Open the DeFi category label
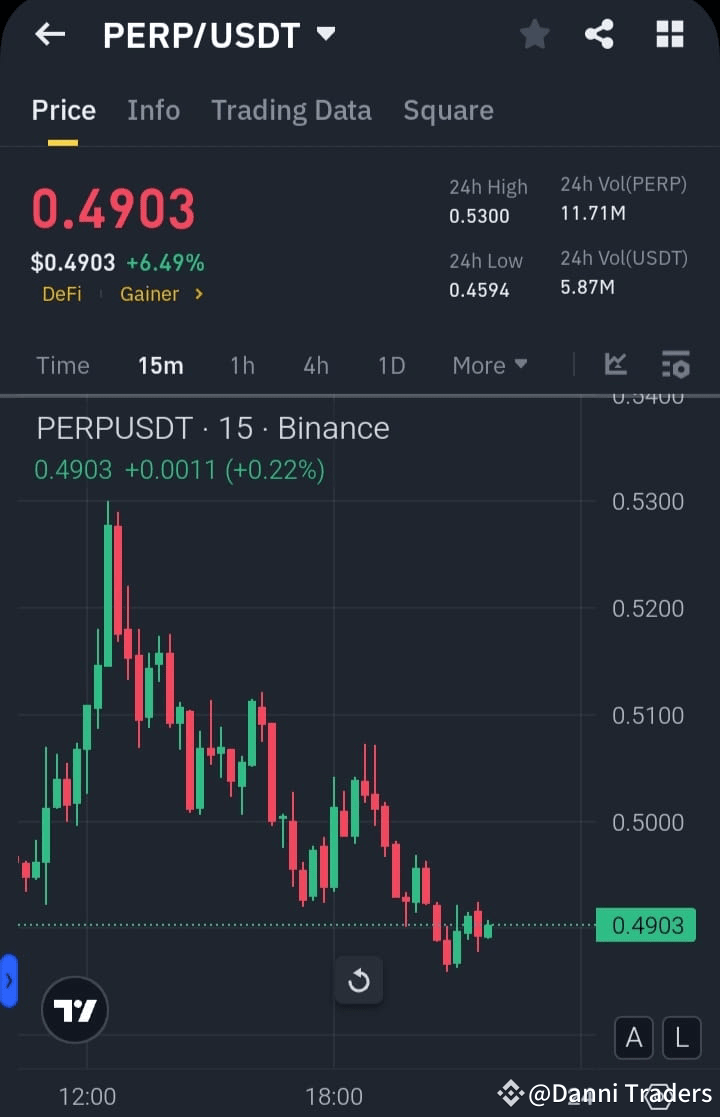Image resolution: width=720 pixels, height=1117 pixels. tap(61, 294)
